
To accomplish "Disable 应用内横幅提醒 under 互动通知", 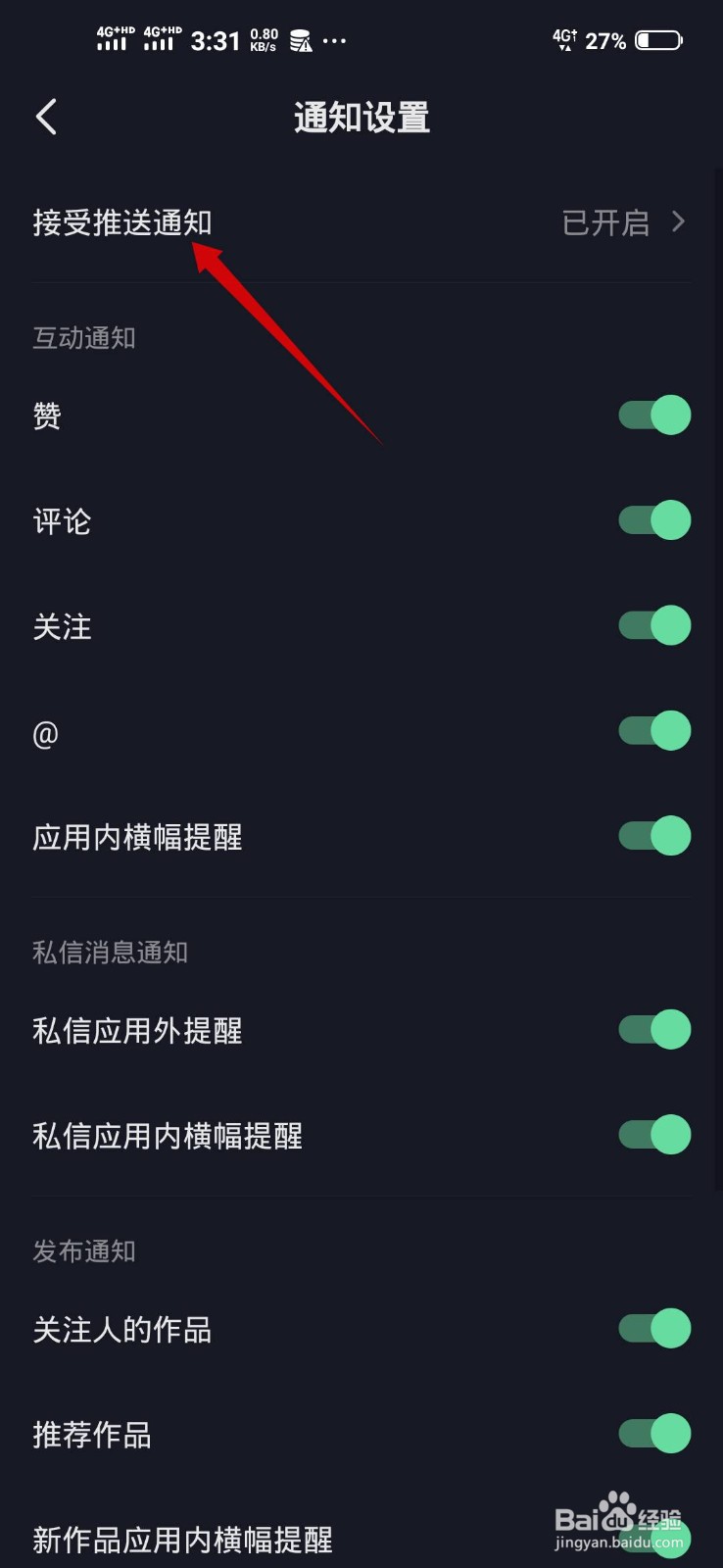I will pos(654,836).
